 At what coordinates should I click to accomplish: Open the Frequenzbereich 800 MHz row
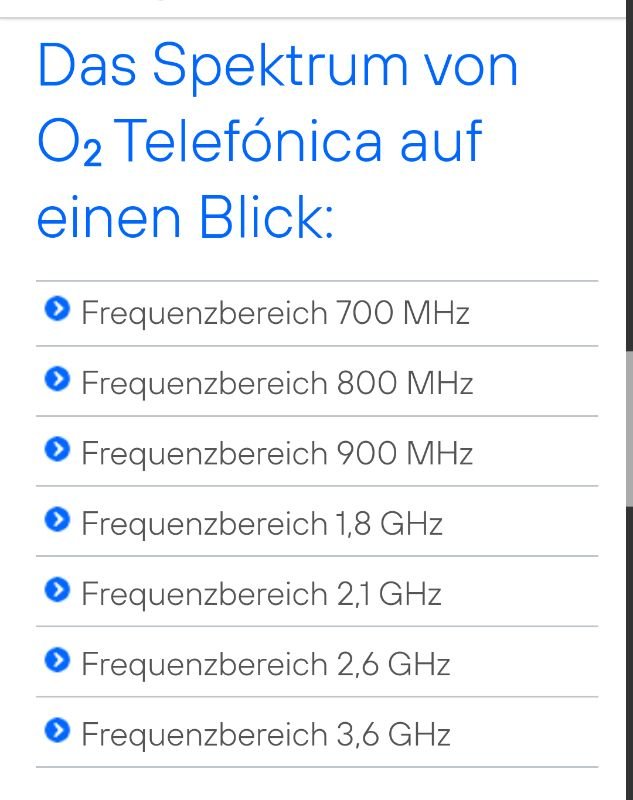pos(276,383)
